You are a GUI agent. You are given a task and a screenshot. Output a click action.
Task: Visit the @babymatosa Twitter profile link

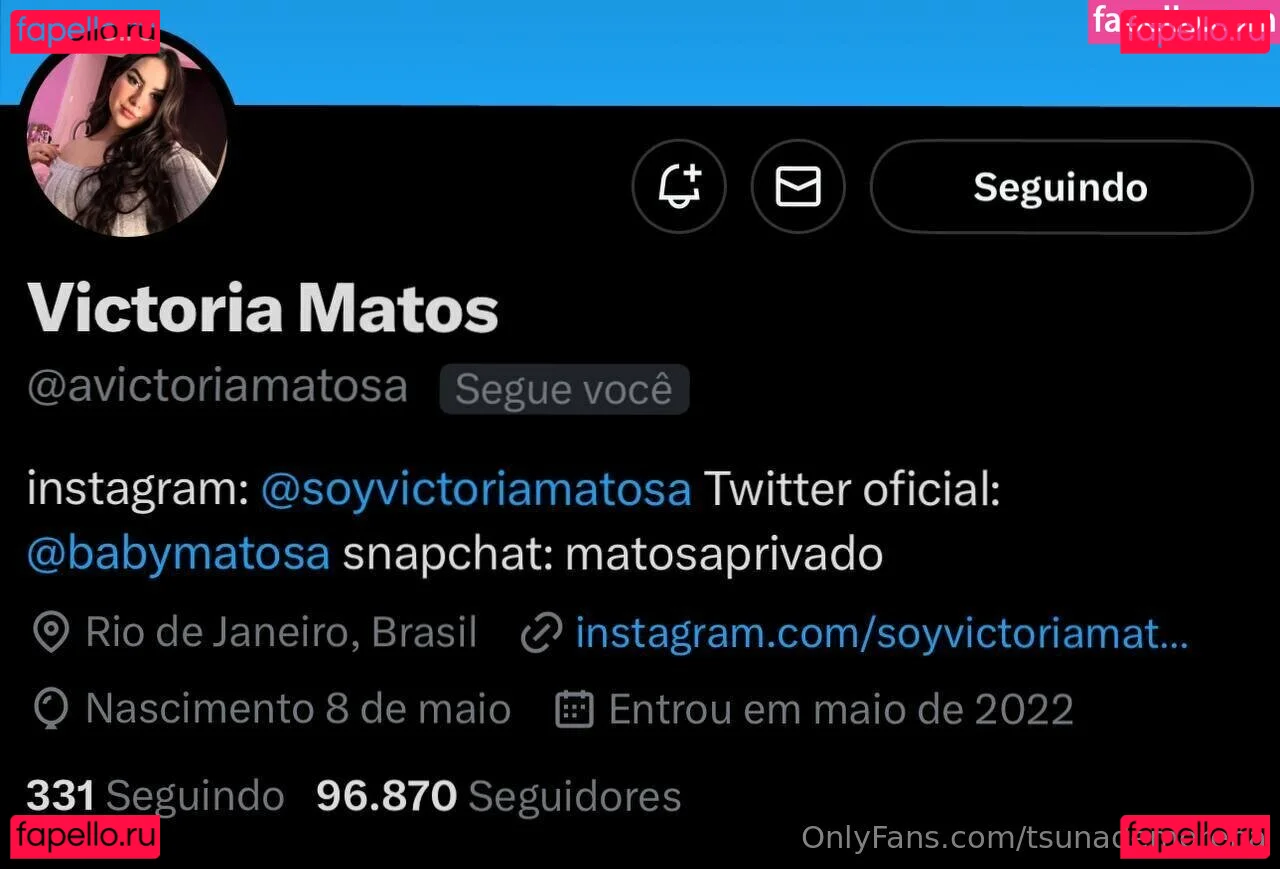178,554
